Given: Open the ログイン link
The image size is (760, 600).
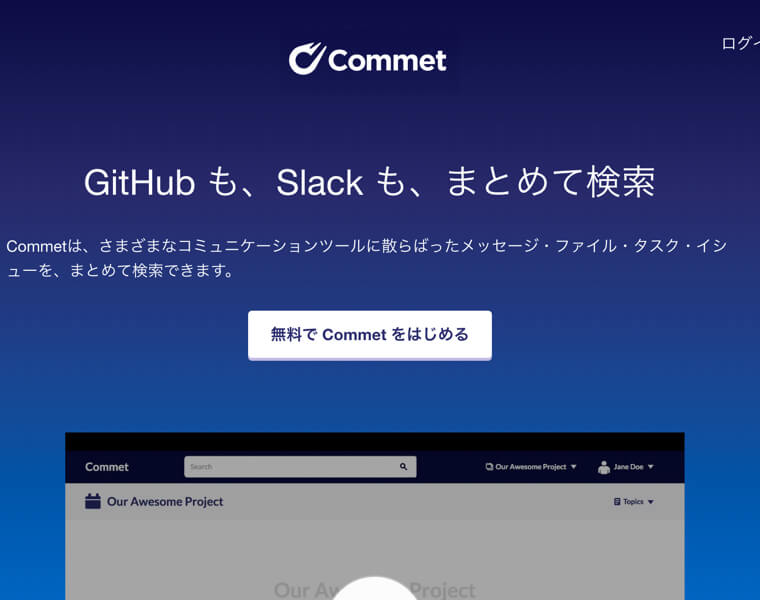Looking at the screenshot, I should [741, 43].
